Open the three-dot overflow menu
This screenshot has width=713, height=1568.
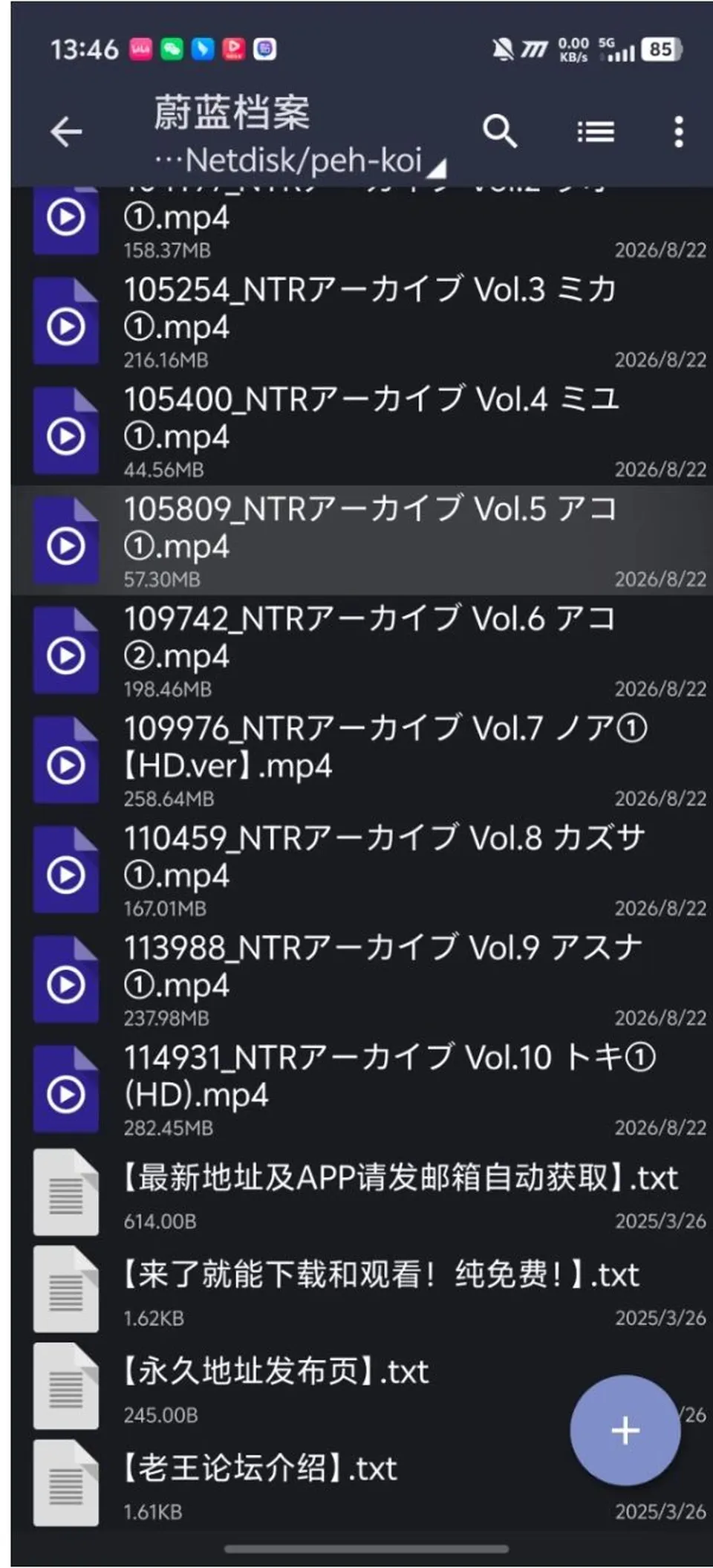pos(678,132)
